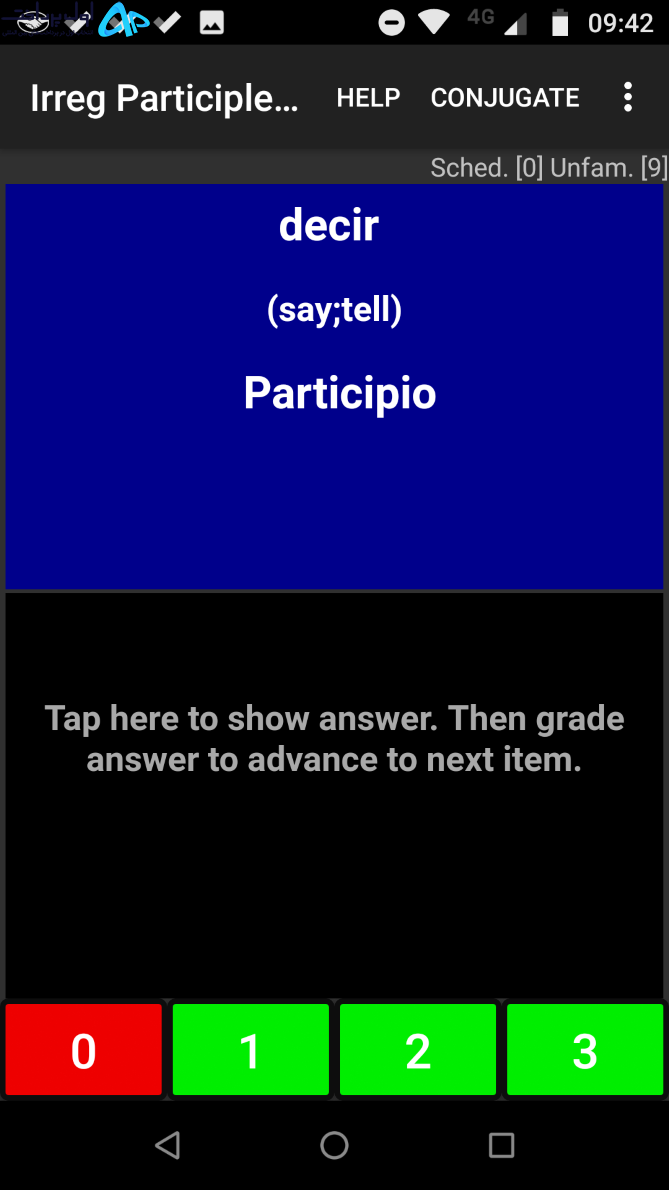Viewport: 669px width, 1190px height.
Task: Open the three-dot overflow menu
Action: pyautogui.click(x=627, y=97)
